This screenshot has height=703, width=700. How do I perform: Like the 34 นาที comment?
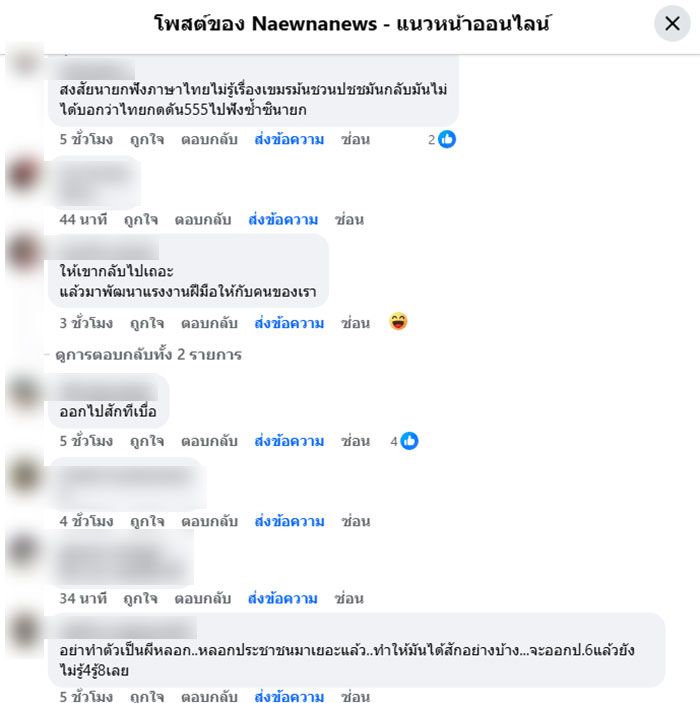[x=140, y=599]
